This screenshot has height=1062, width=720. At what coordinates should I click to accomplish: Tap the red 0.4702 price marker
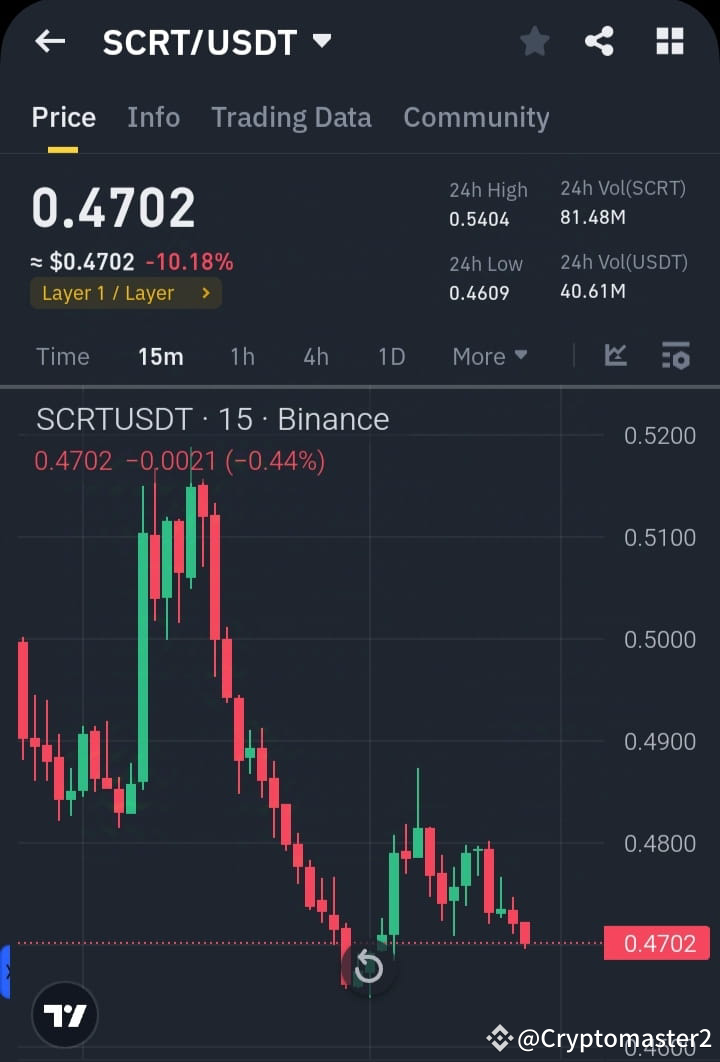657,942
